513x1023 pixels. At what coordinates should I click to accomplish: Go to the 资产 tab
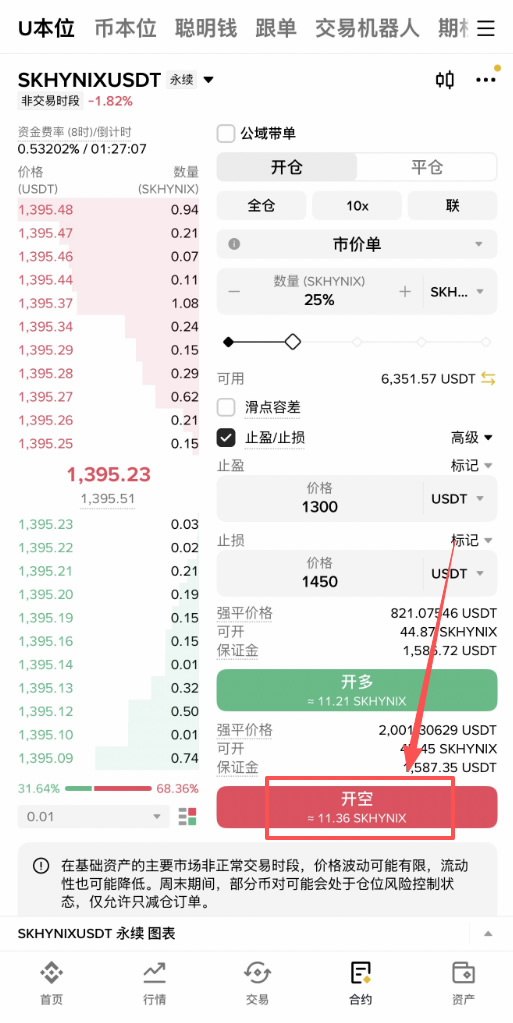pos(463,981)
